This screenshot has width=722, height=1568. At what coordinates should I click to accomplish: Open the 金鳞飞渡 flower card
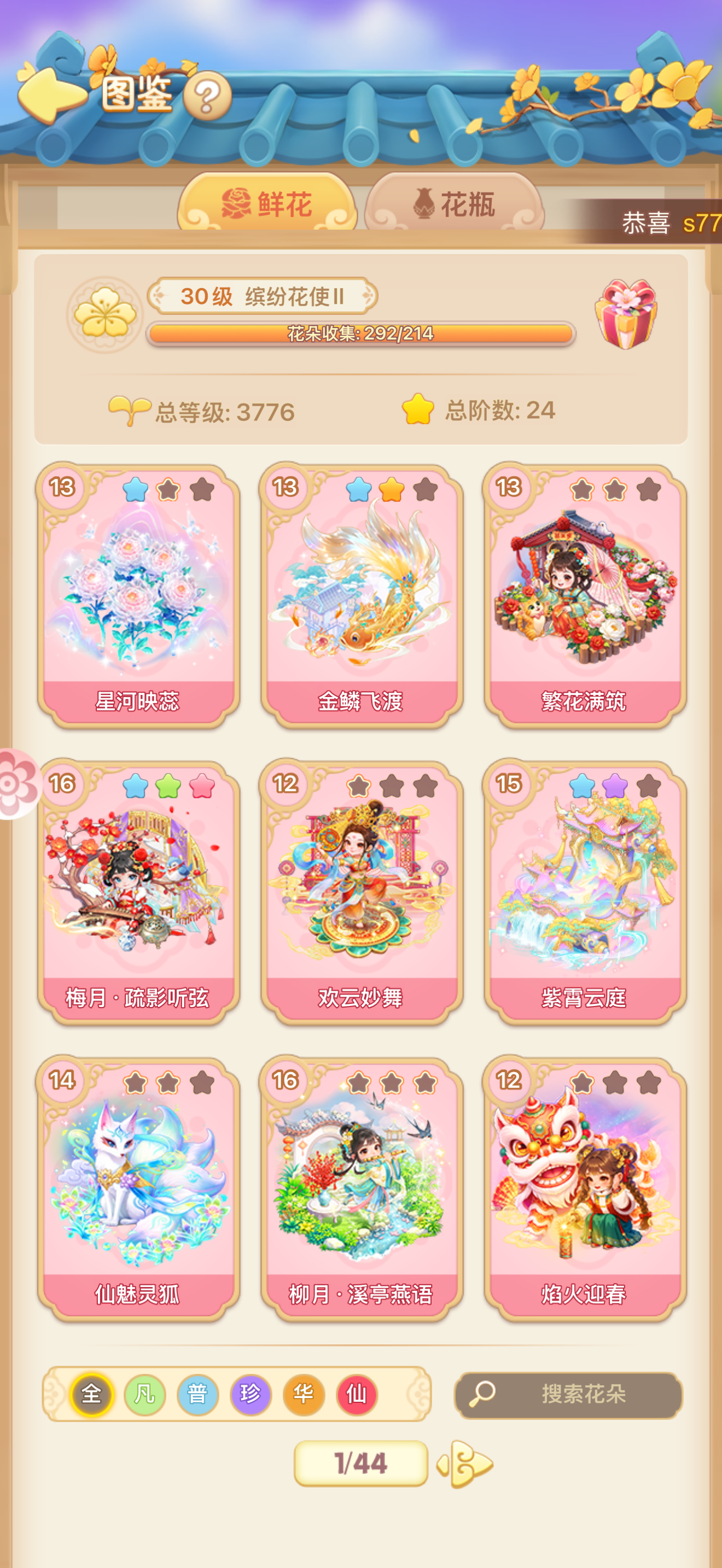[361, 595]
